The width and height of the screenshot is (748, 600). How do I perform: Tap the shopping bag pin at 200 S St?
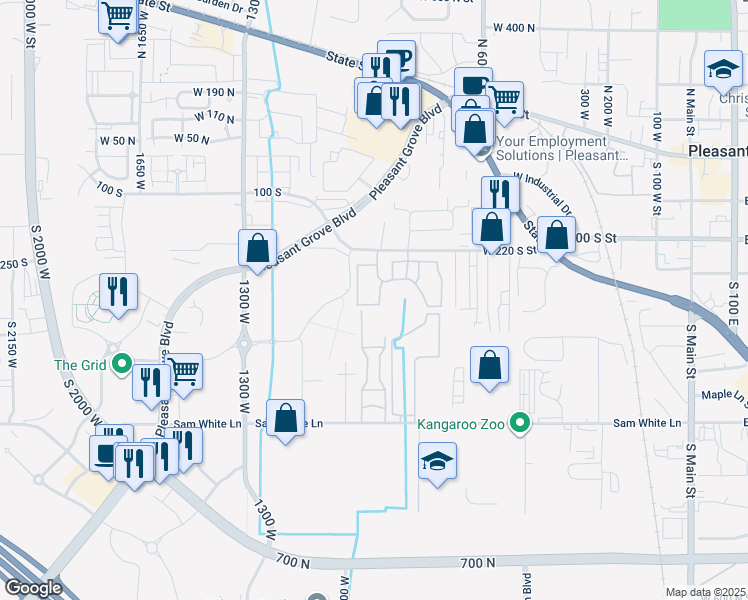click(558, 235)
